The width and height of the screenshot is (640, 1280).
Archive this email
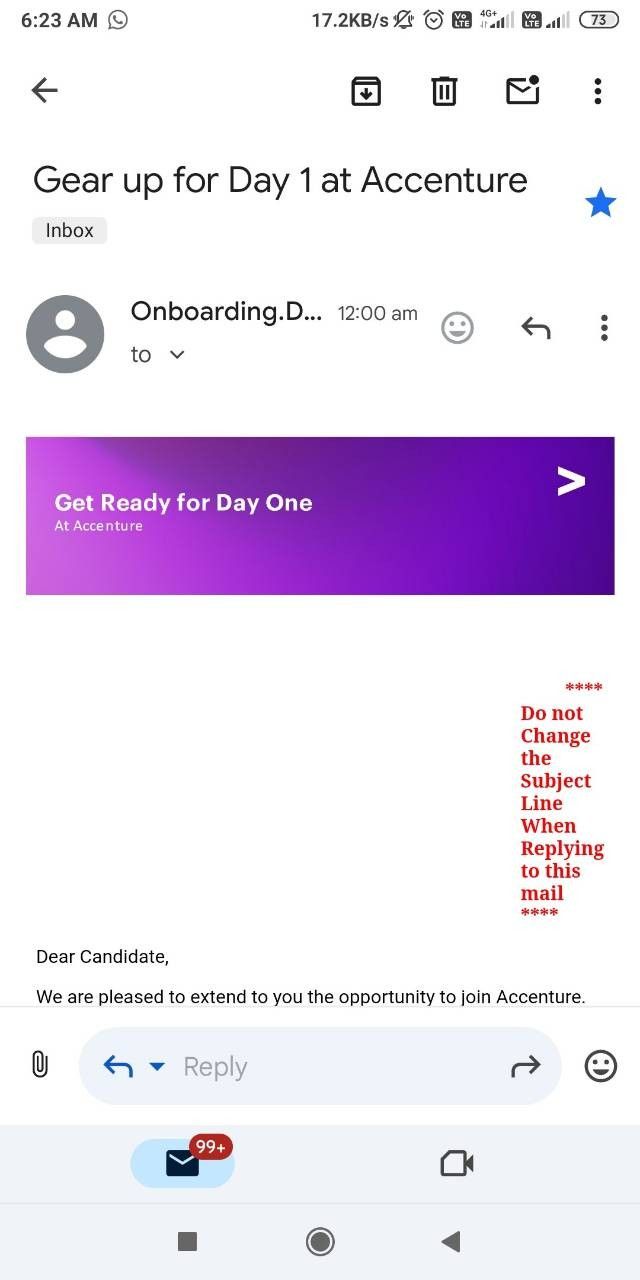coord(366,91)
